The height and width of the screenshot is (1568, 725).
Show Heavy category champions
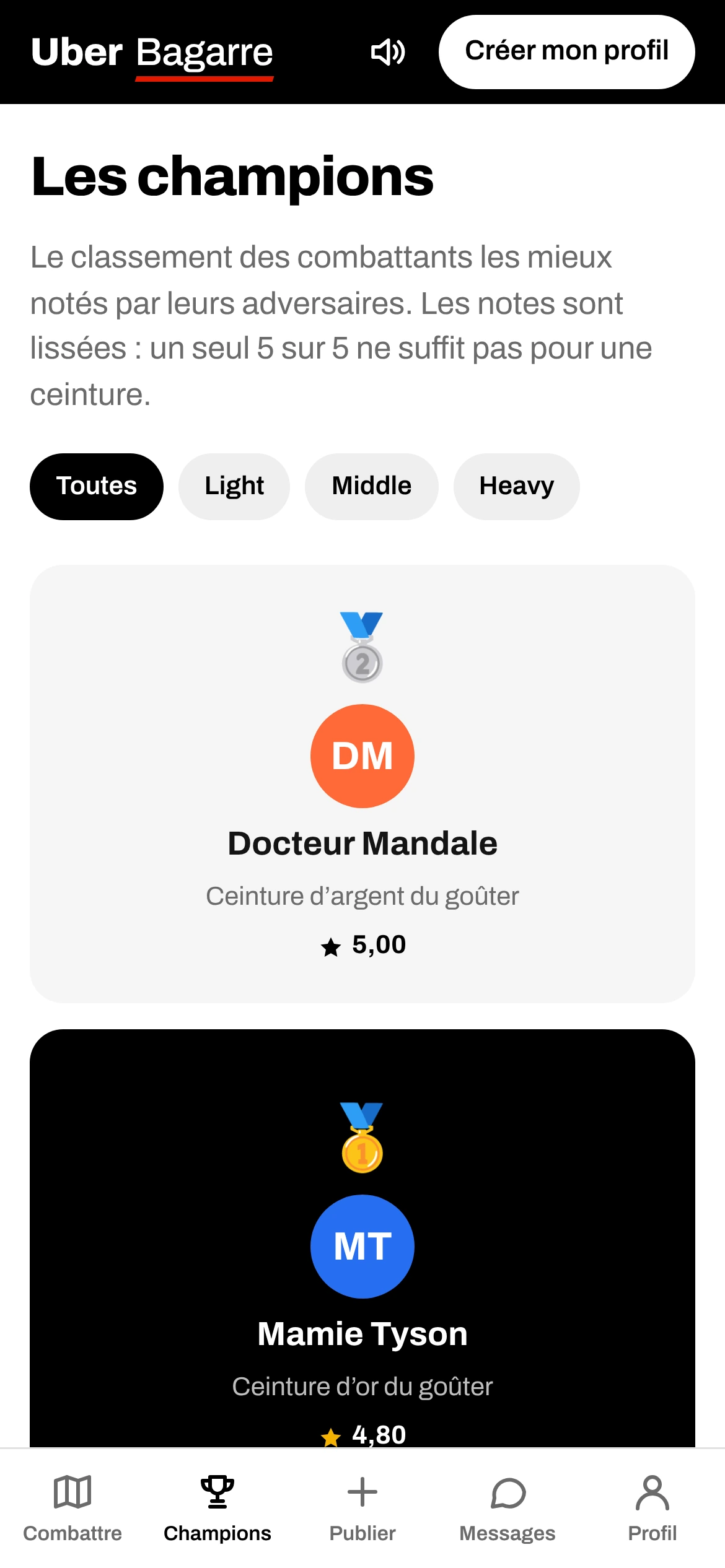click(517, 487)
